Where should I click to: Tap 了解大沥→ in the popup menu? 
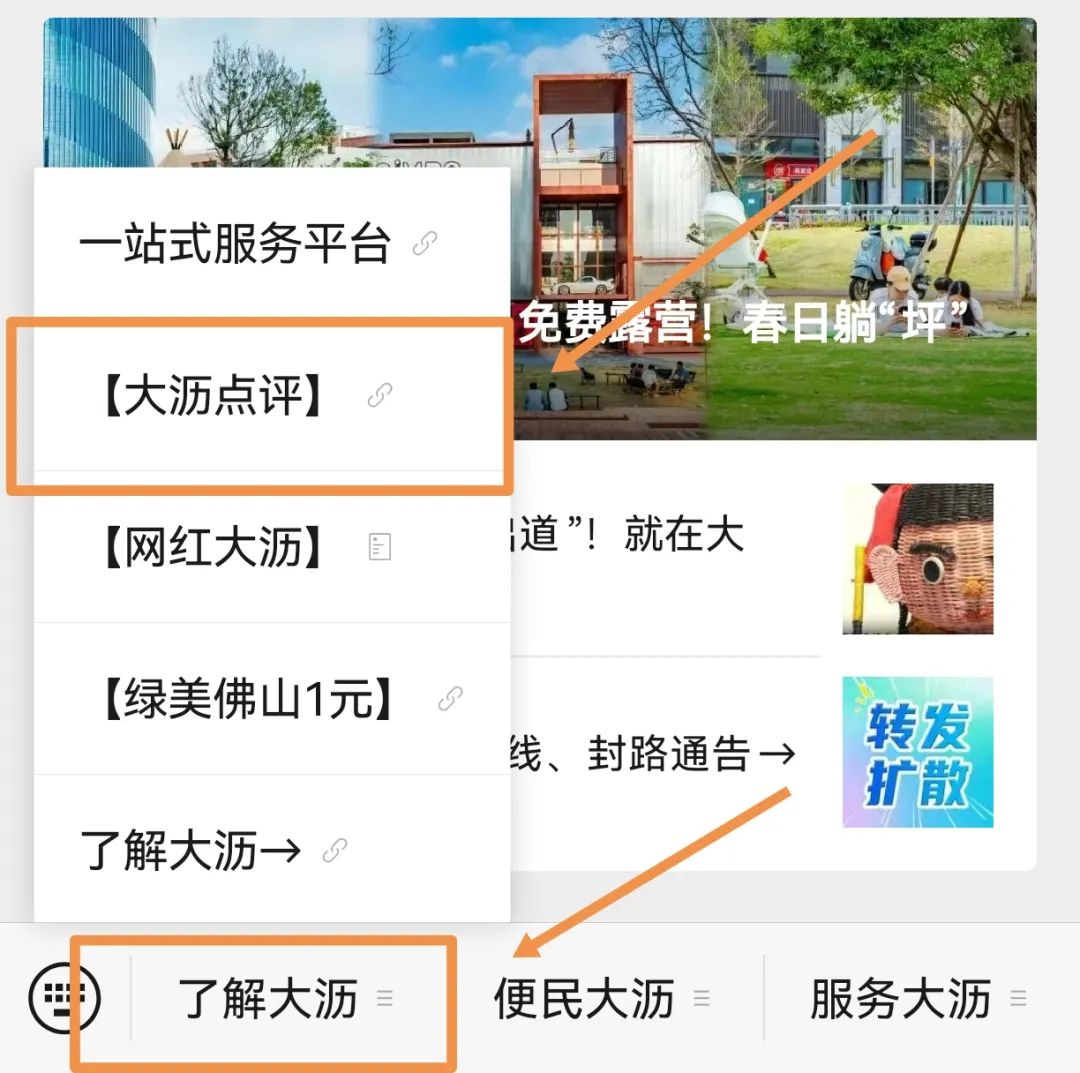272,849
